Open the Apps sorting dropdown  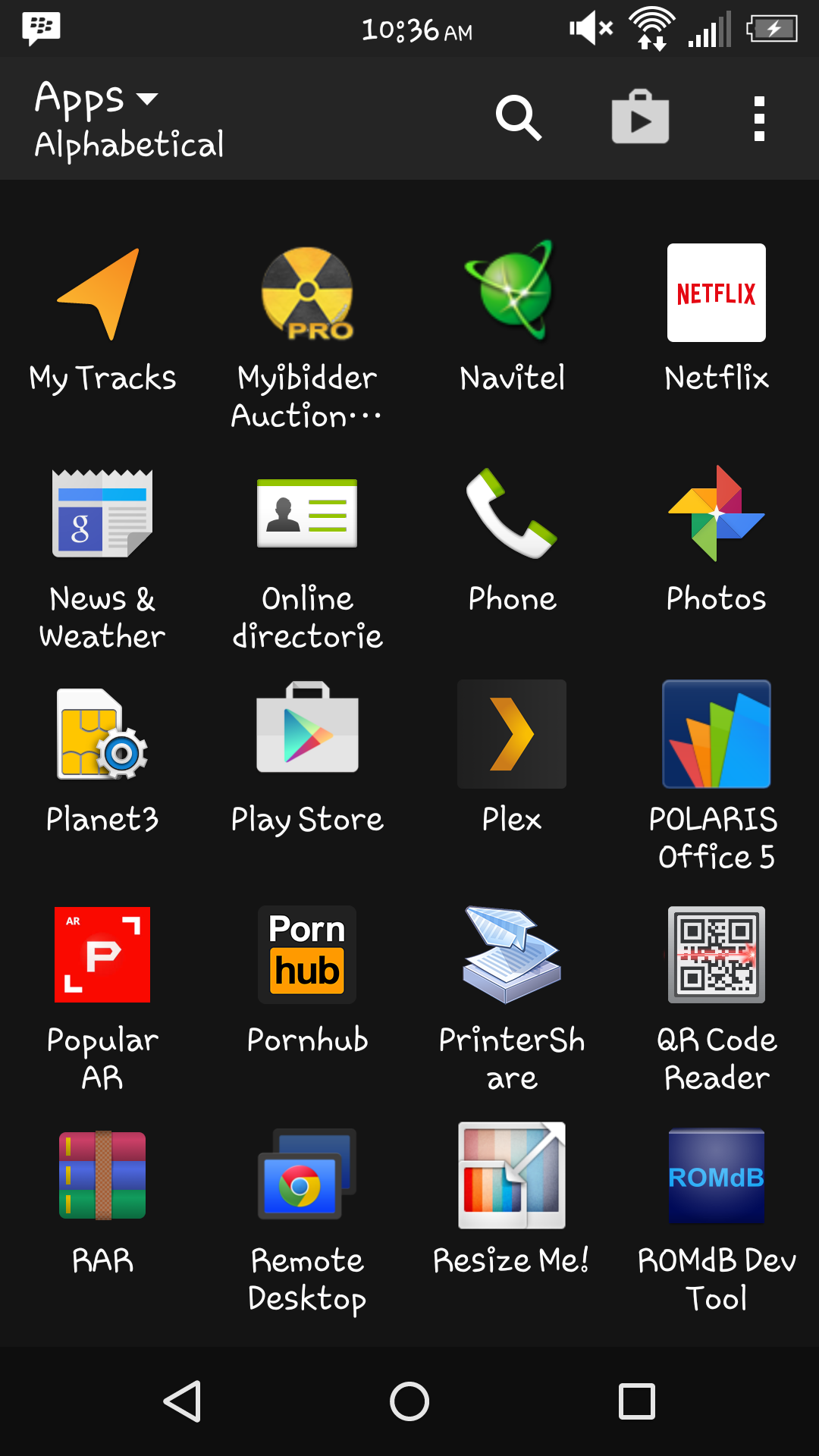tap(129, 119)
